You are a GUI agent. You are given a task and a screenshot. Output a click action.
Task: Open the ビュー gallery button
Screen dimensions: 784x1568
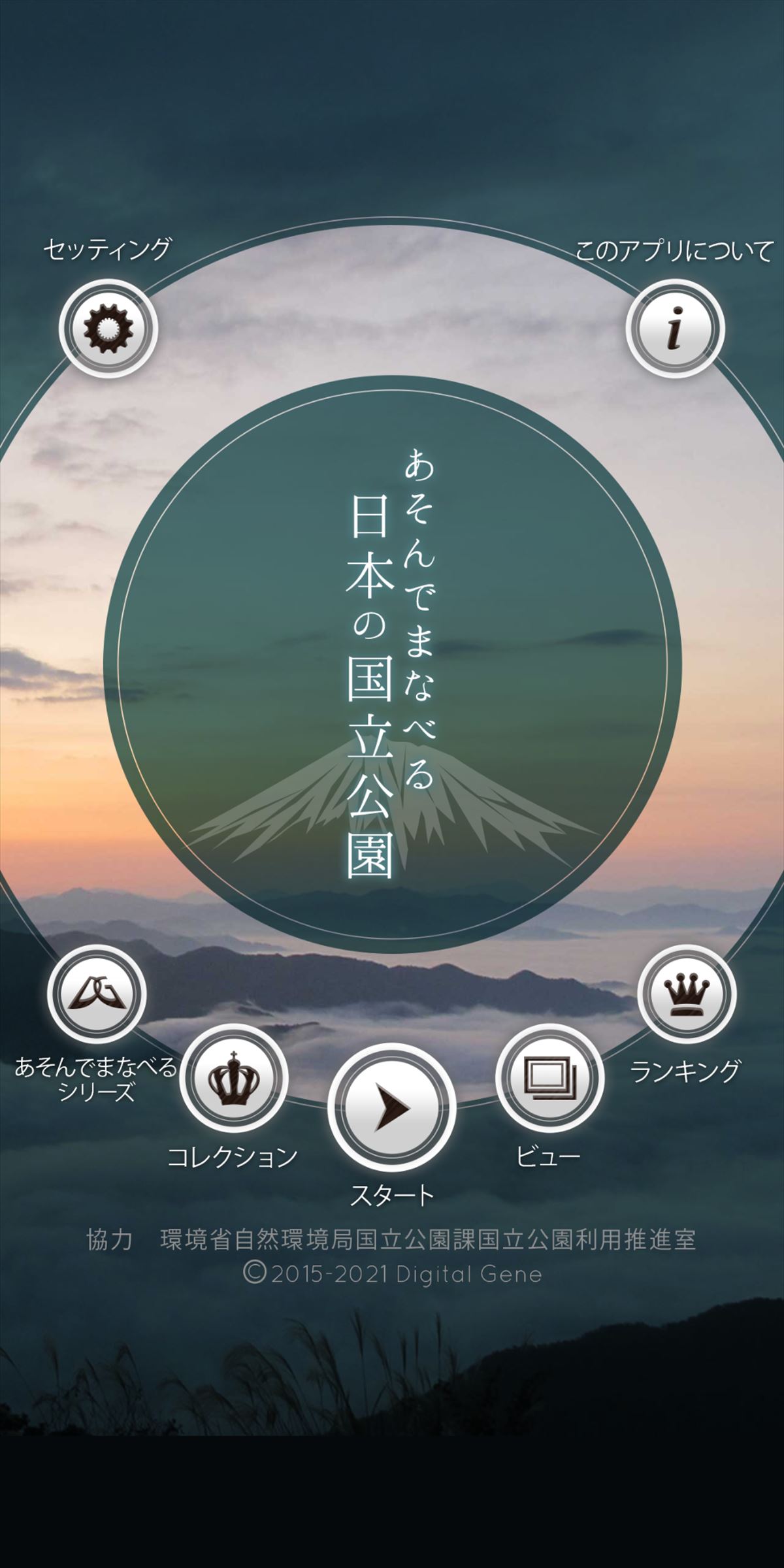[x=549, y=1077]
